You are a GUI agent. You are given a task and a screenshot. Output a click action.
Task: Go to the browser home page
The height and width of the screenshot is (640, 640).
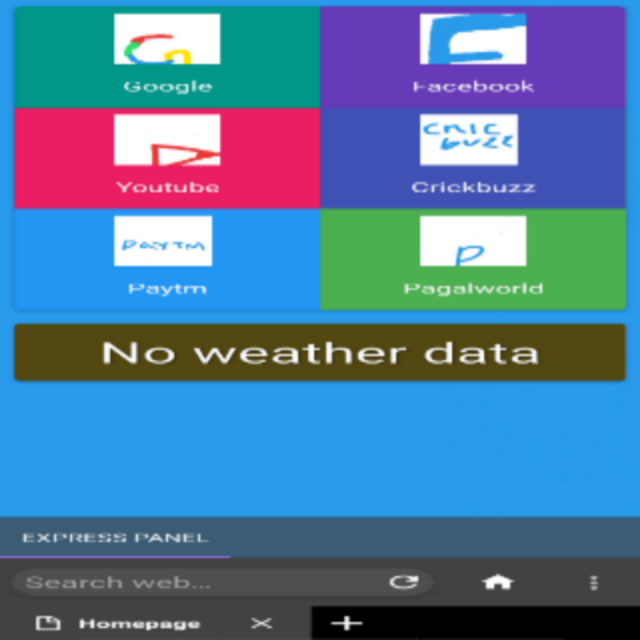(x=497, y=582)
